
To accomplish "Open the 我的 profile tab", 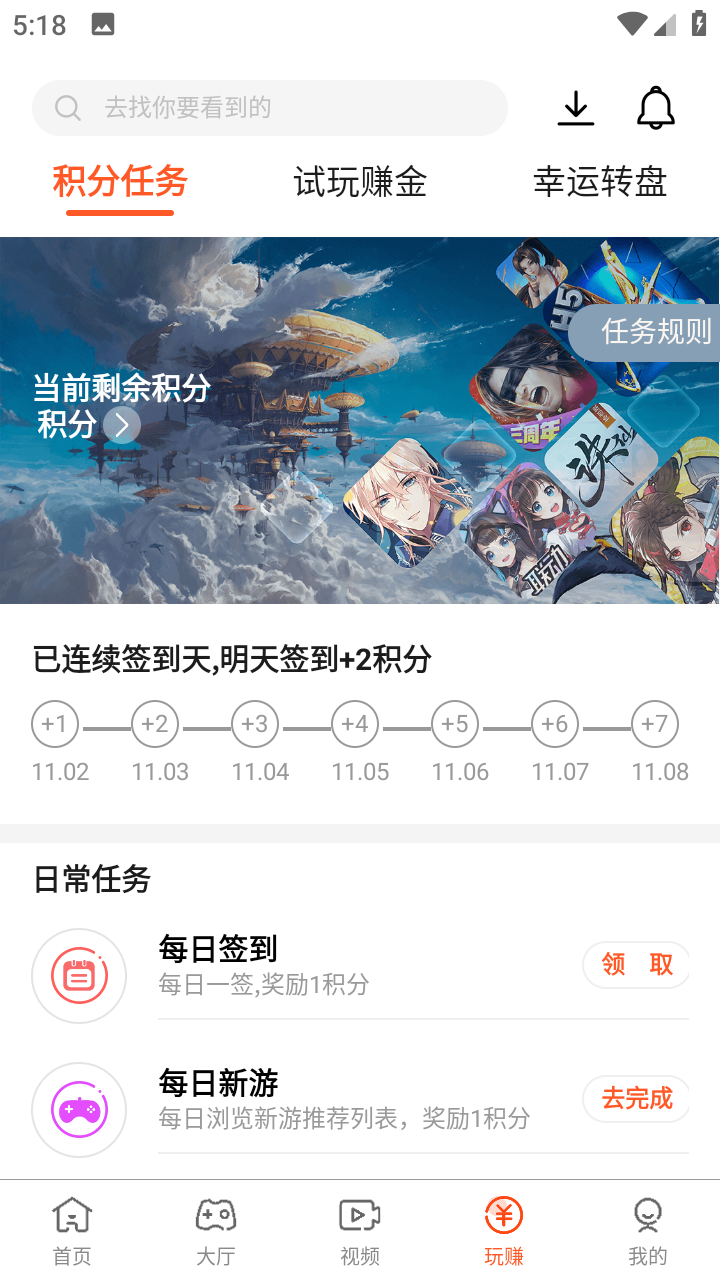I will [x=648, y=1231].
